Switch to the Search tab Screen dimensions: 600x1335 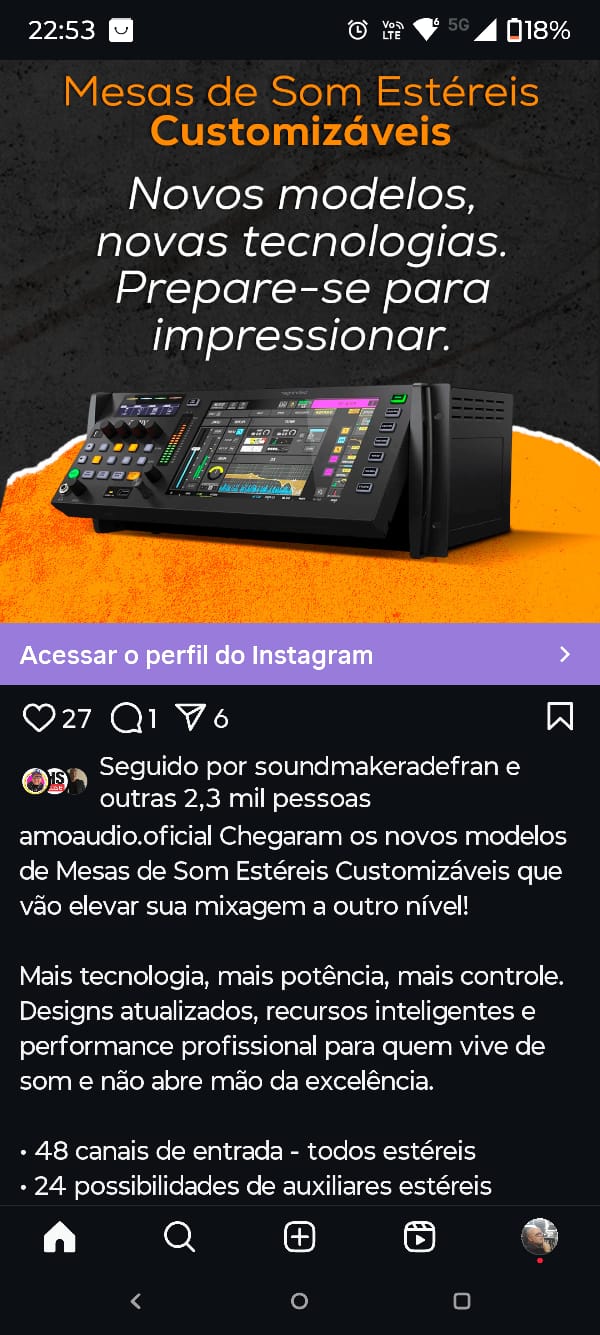coord(179,1238)
